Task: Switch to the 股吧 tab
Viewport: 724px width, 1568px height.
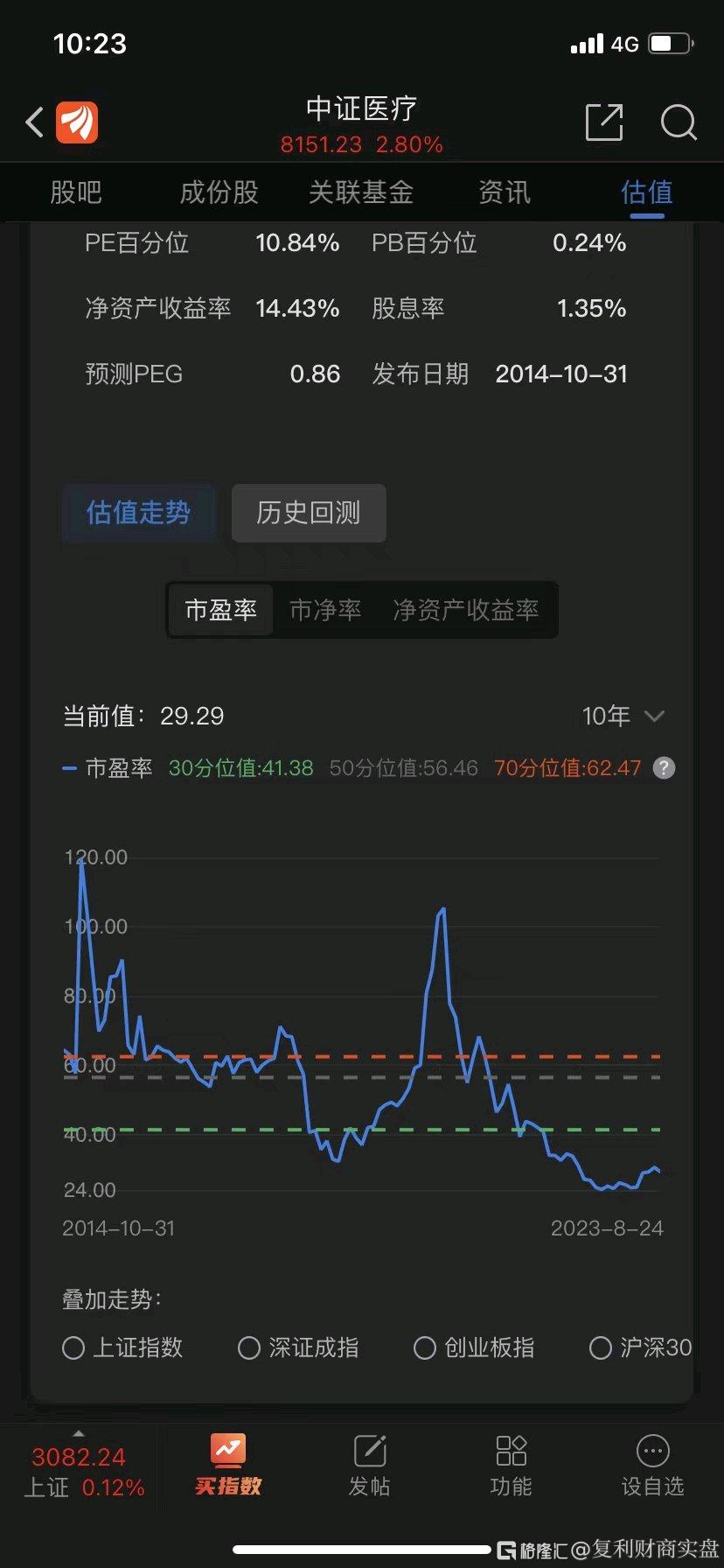Action: (x=76, y=192)
